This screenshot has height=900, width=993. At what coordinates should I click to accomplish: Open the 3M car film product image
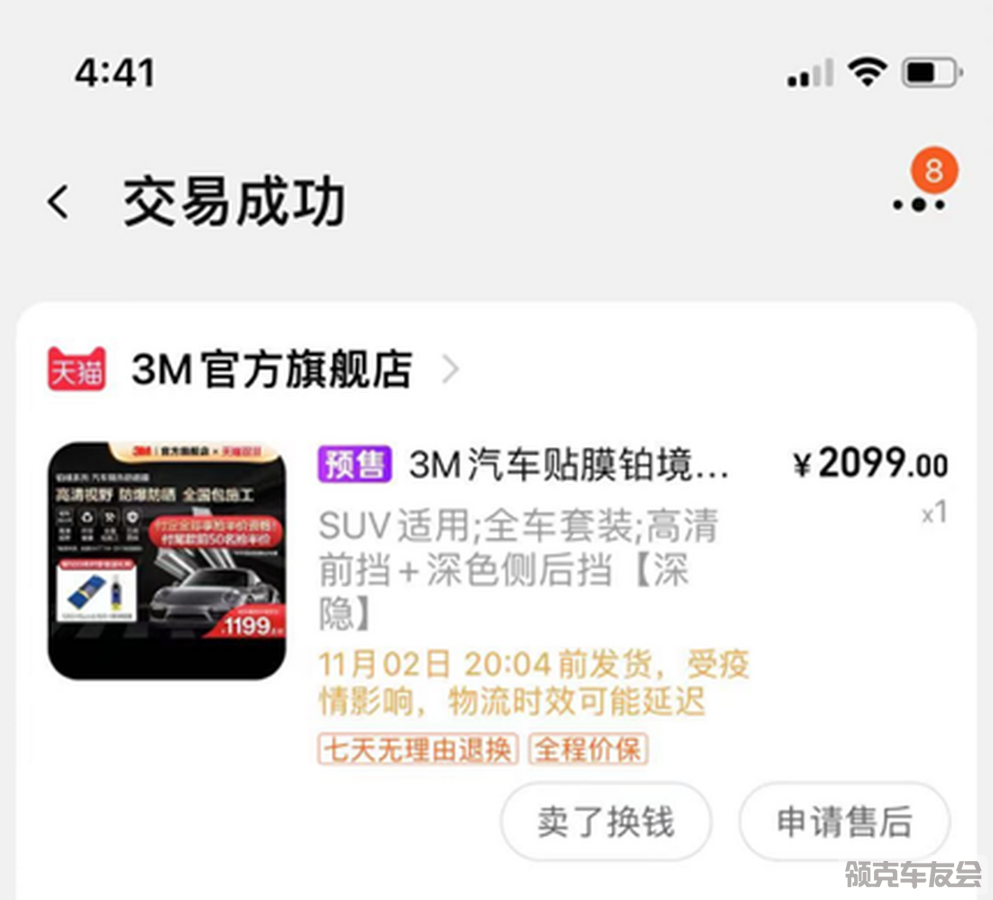[167, 561]
